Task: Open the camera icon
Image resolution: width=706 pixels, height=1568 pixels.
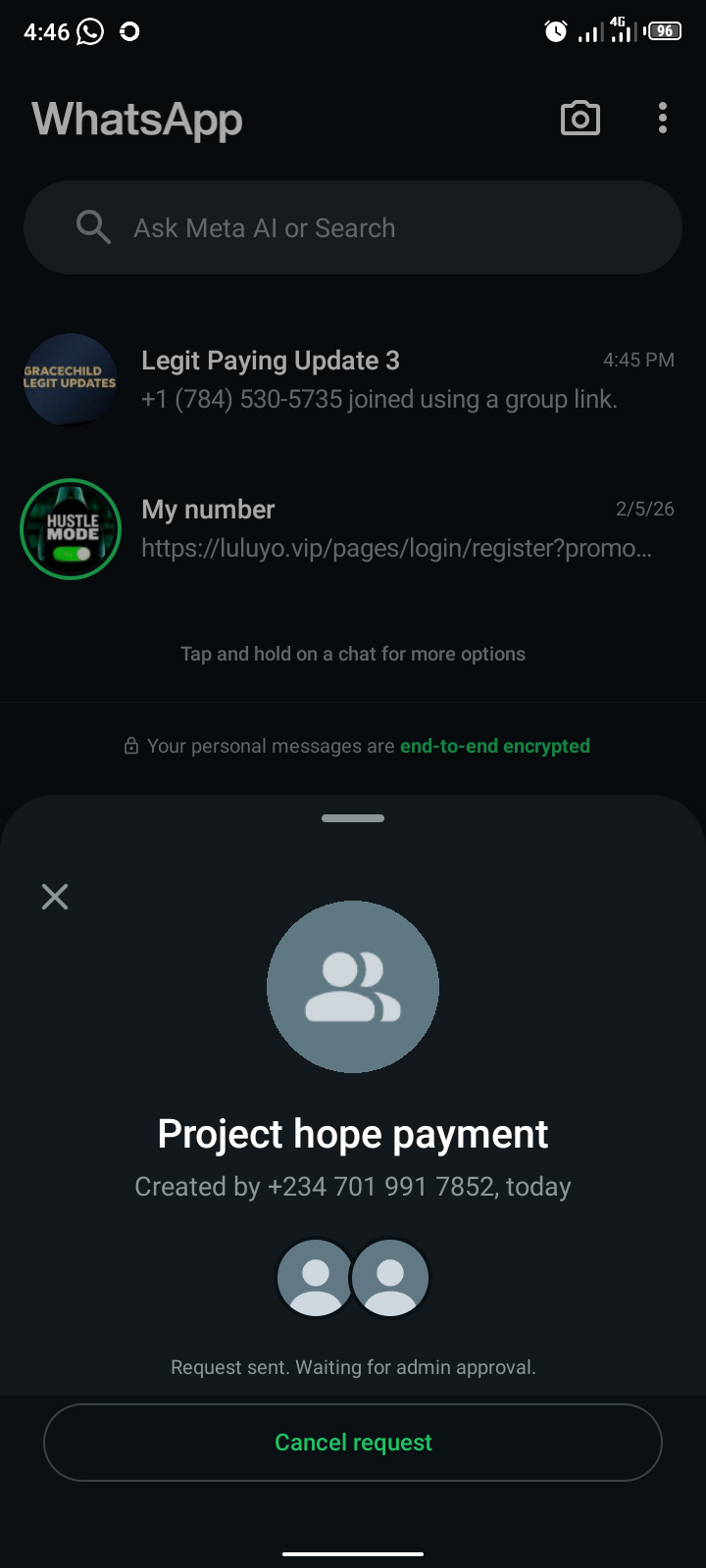Action: click(580, 119)
